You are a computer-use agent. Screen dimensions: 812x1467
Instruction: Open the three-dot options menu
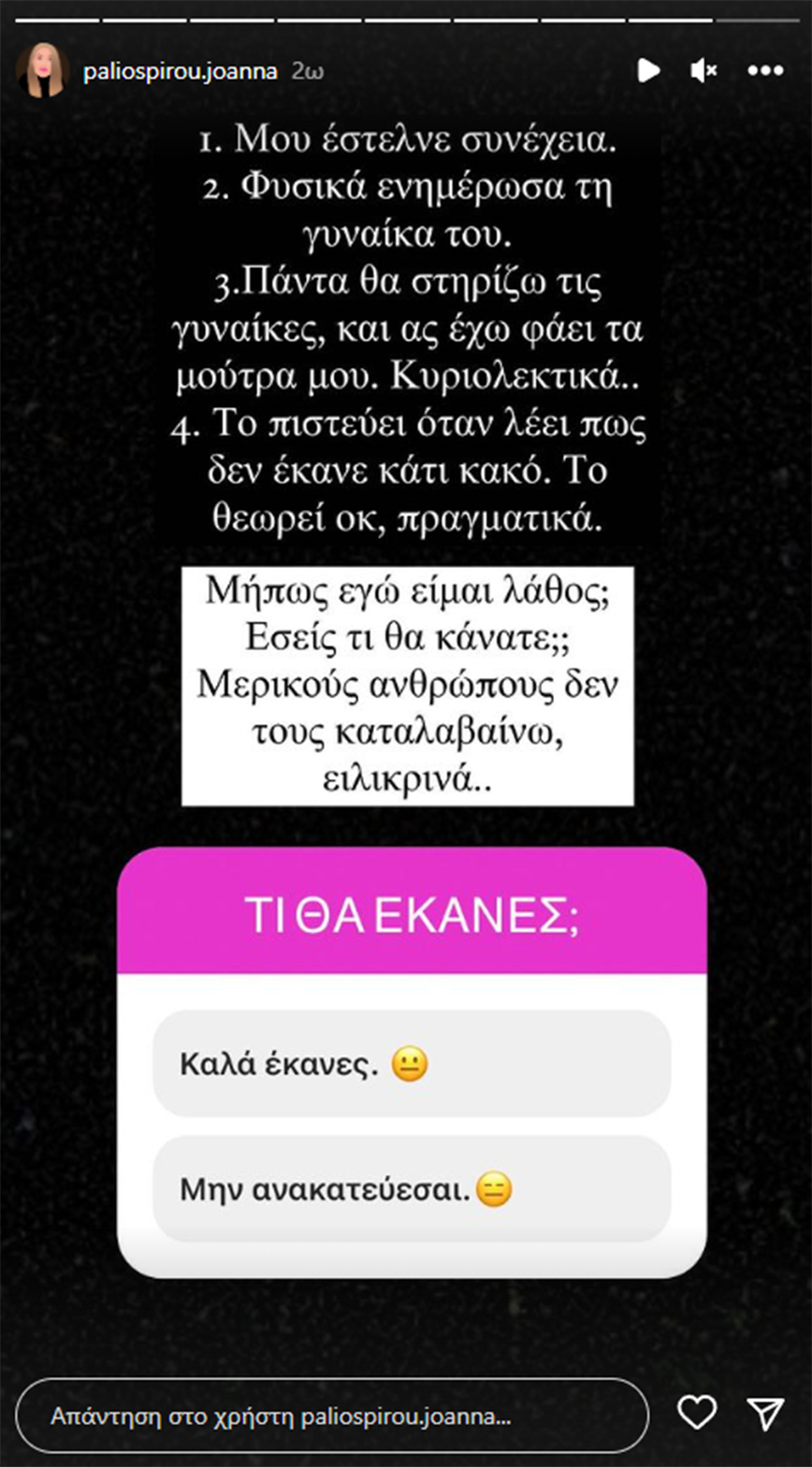point(765,70)
